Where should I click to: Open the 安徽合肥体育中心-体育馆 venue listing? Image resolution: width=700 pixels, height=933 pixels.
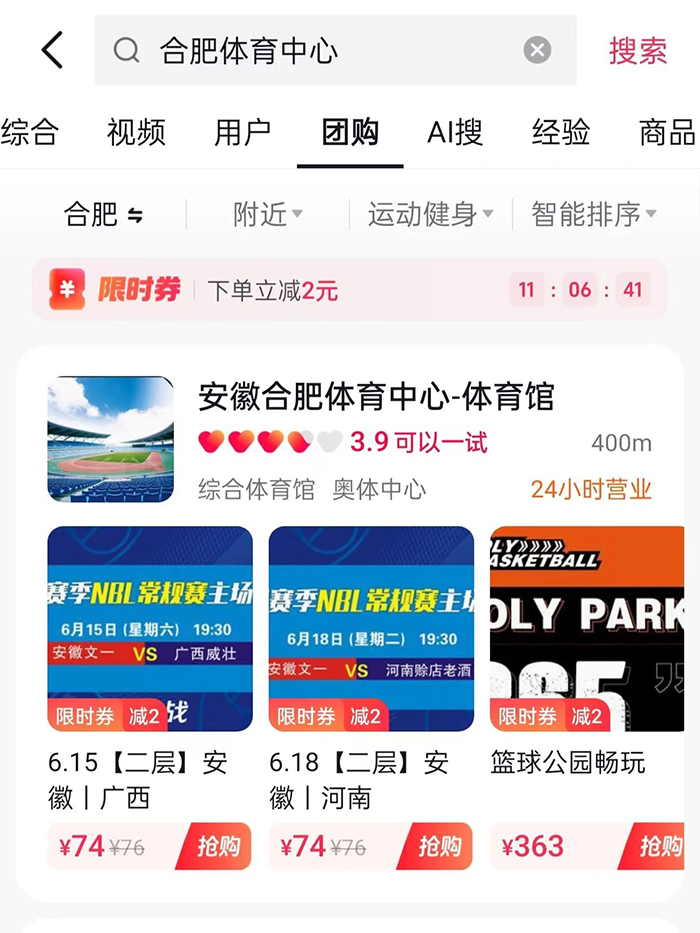click(376, 397)
